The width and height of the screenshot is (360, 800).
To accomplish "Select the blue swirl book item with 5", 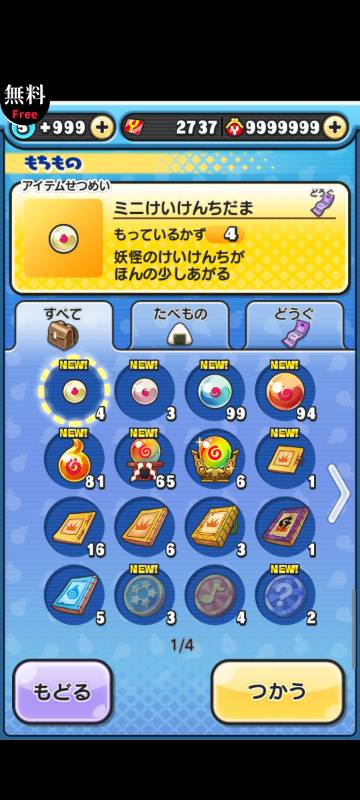I will pos(74,595).
